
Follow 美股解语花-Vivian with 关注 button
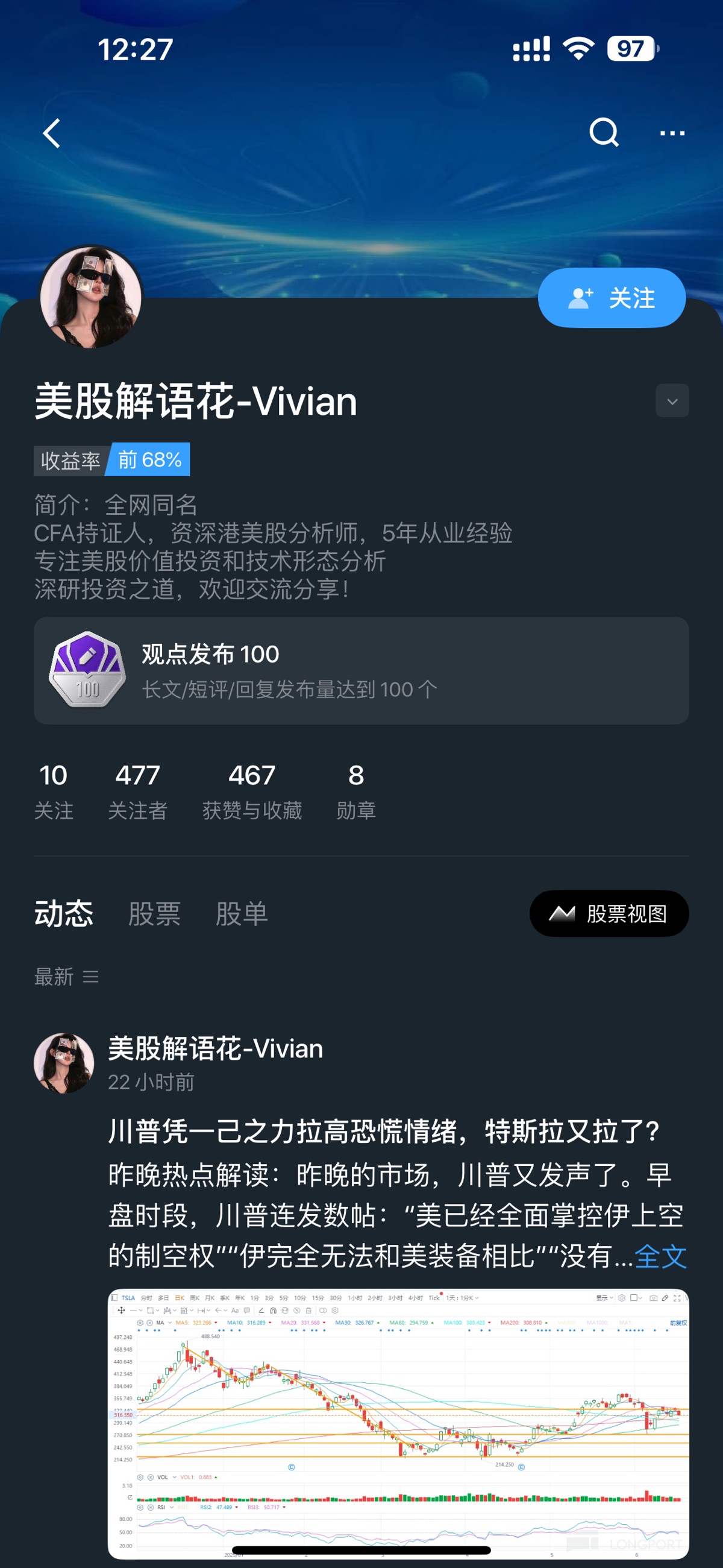pos(611,298)
